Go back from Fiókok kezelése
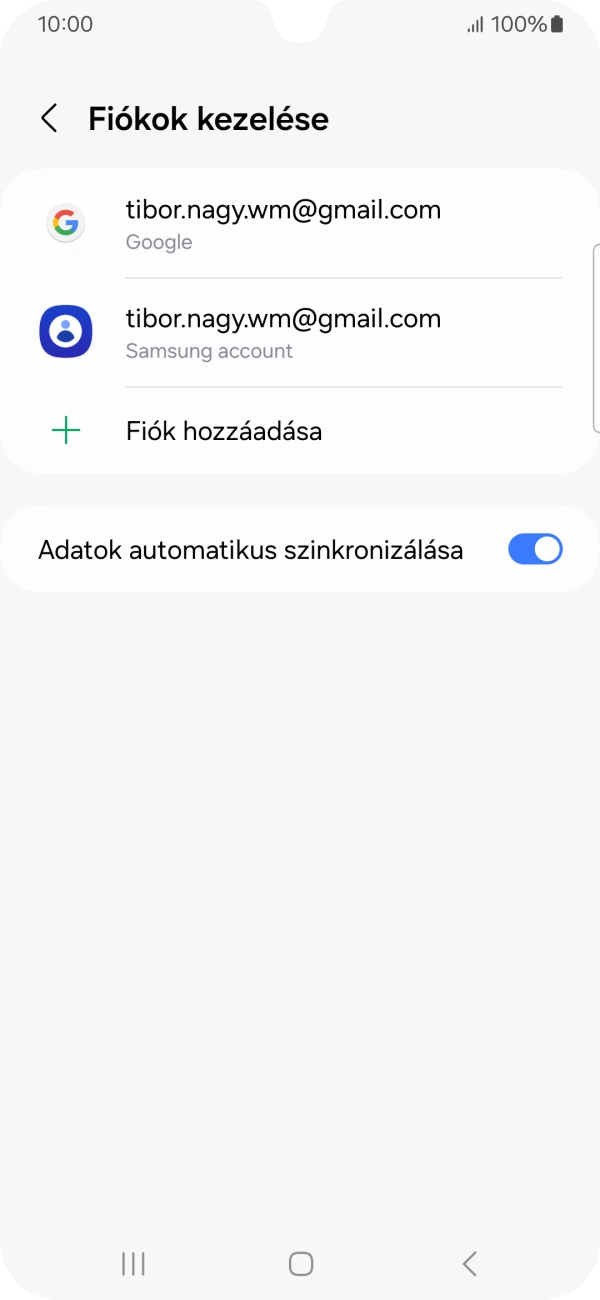The image size is (600, 1300). 49,119
